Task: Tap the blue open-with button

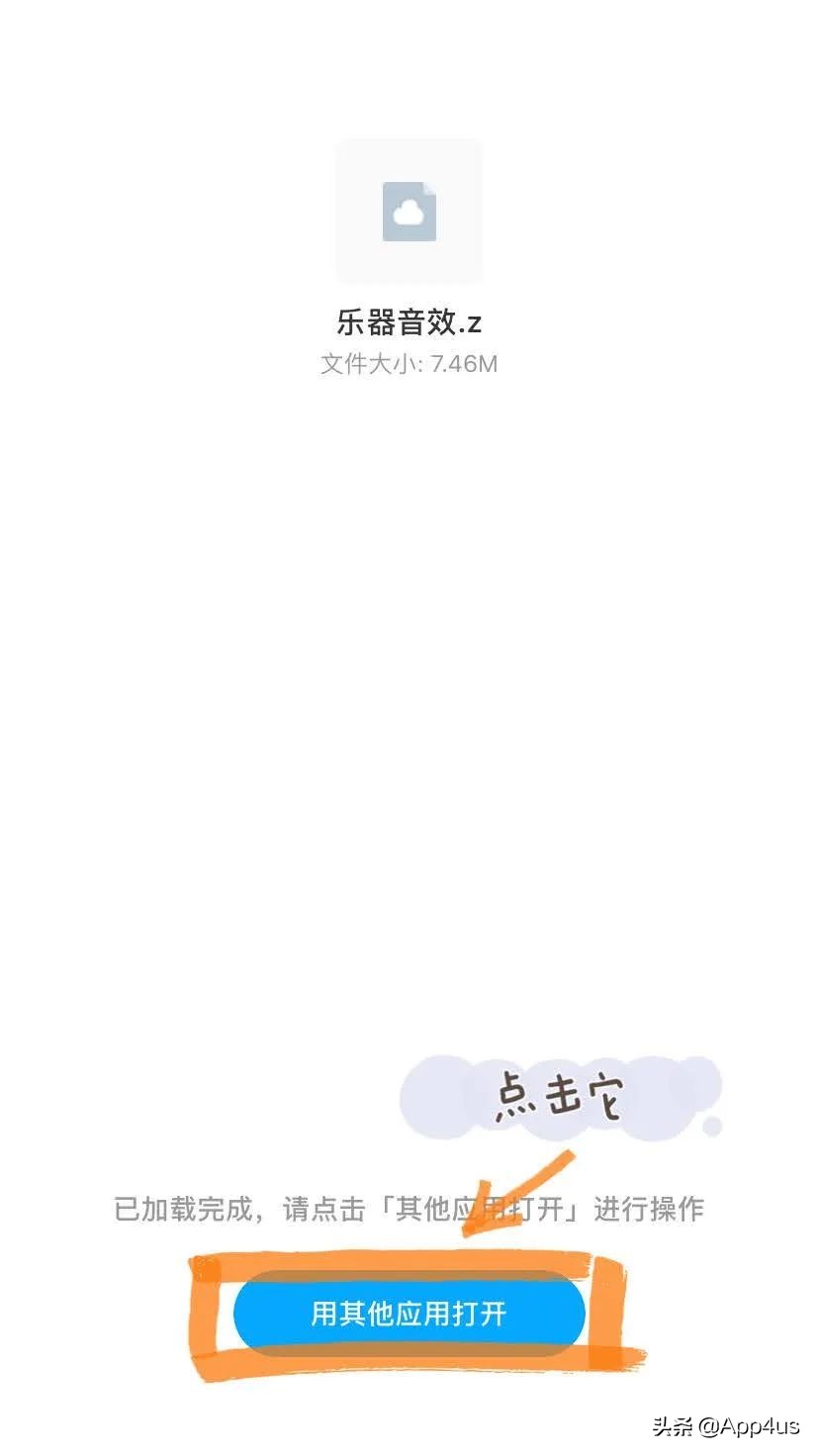Action: [x=409, y=1315]
